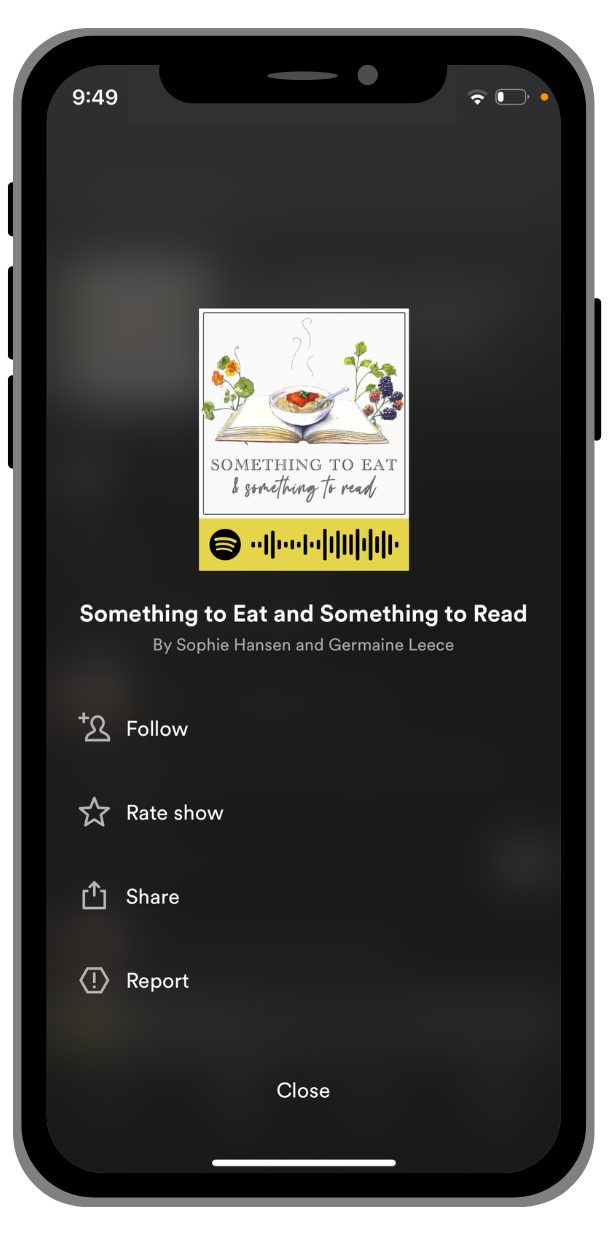Select the Rate show option
This screenshot has width=609, height=1235.
tap(174, 813)
